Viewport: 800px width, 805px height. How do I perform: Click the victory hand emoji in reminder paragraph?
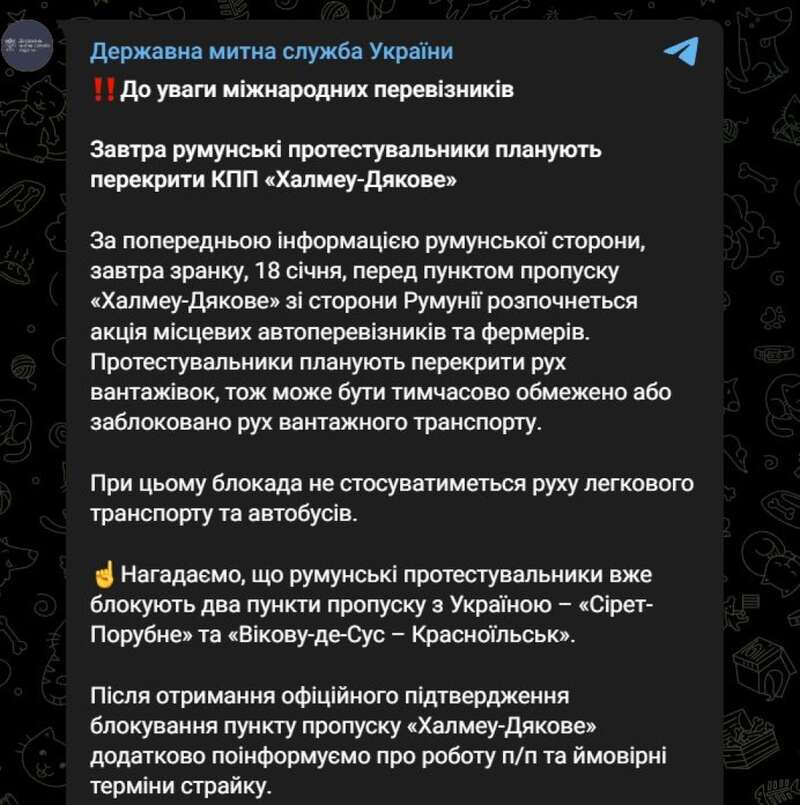click(x=104, y=573)
